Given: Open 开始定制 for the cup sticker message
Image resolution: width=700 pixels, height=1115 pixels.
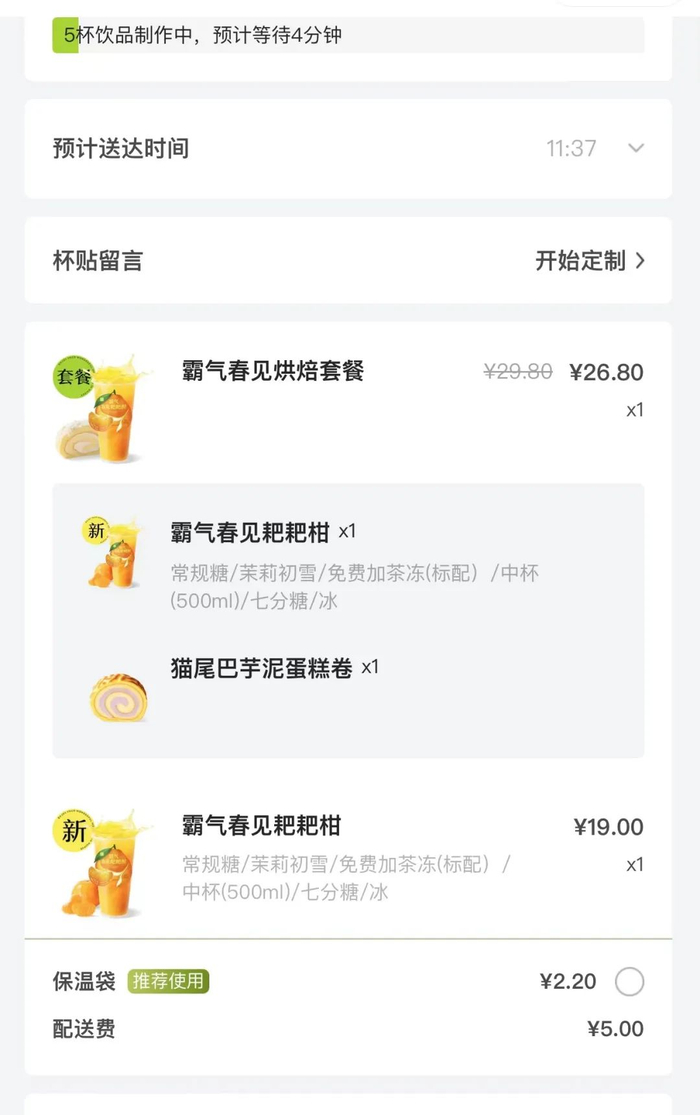Looking at the screenshot, I should point(590,261).
